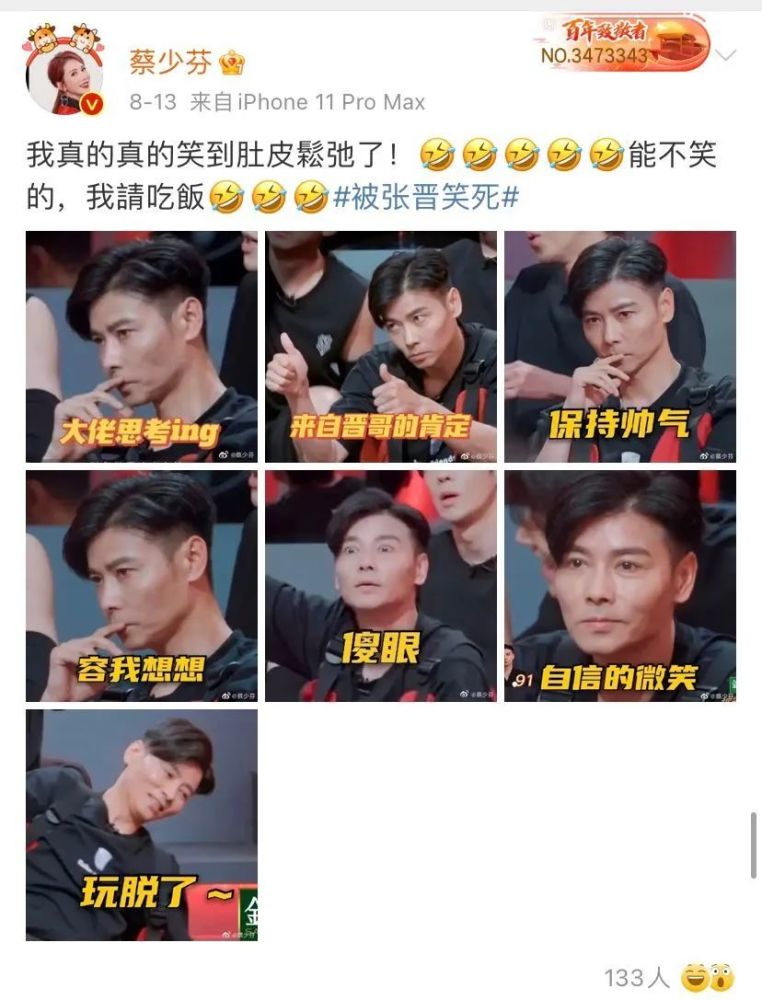Open the username 蔡少芬

(x=168, y=63)
